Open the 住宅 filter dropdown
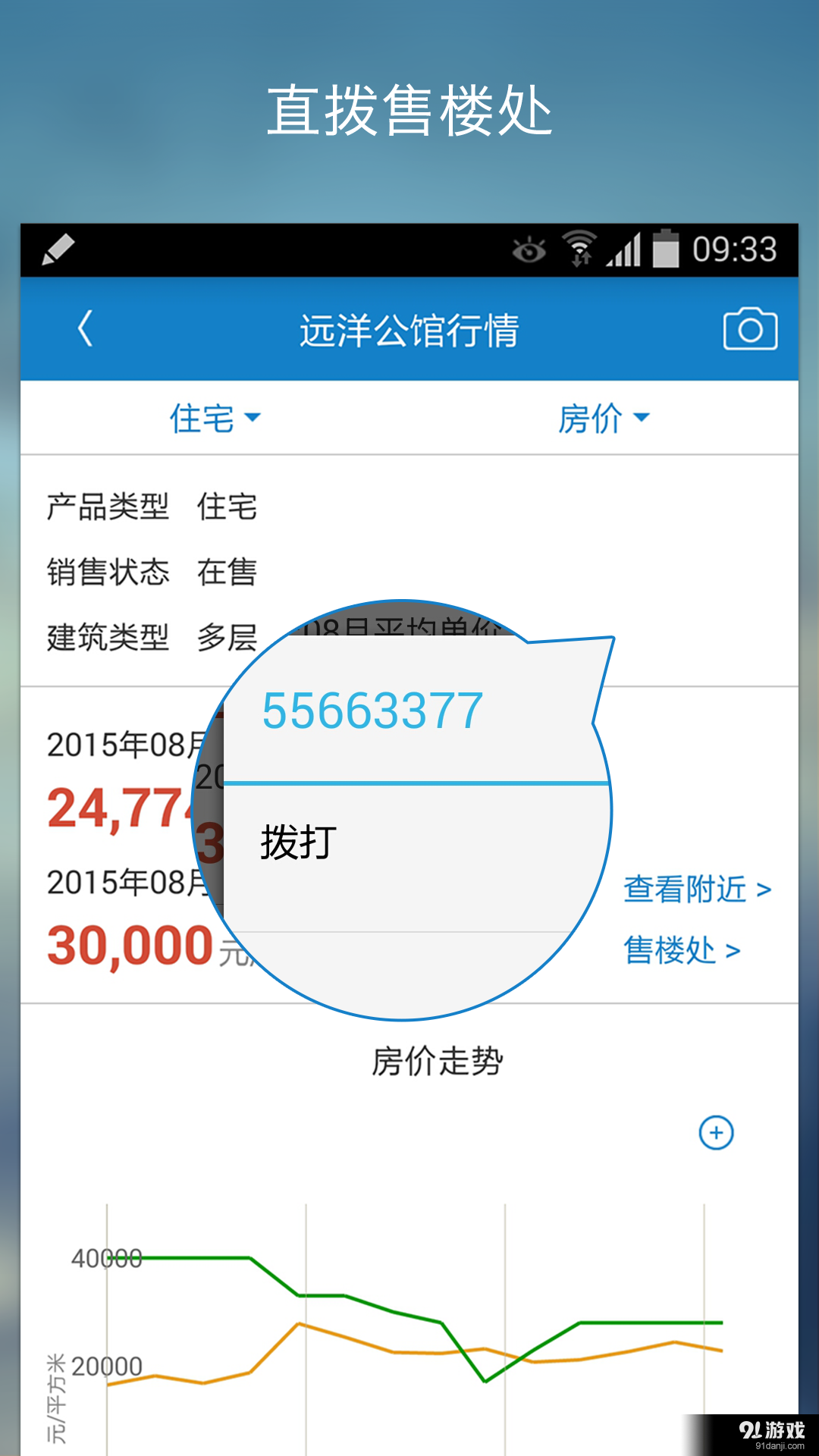Viewport: 819px width, 1456px height. point(216,418)
